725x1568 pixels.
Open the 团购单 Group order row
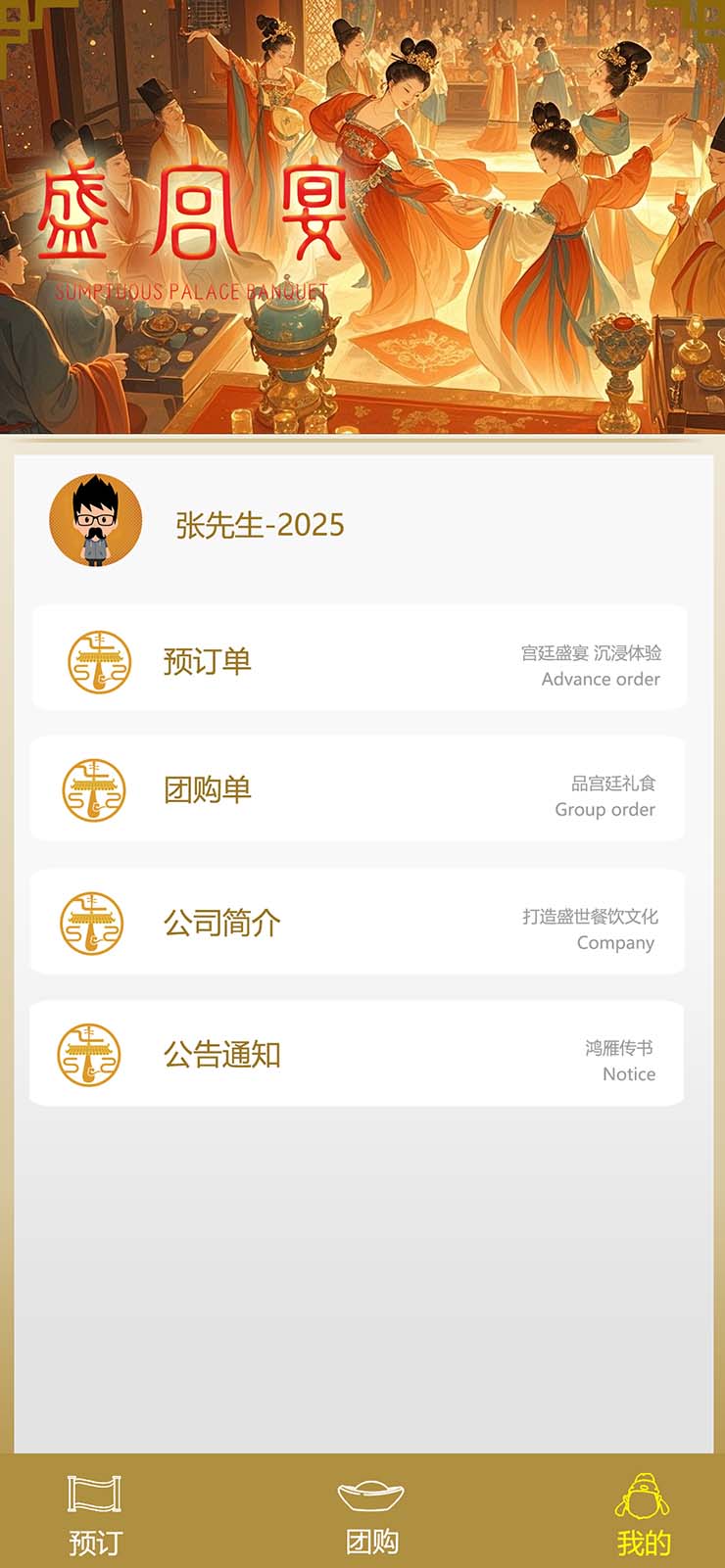359,789
